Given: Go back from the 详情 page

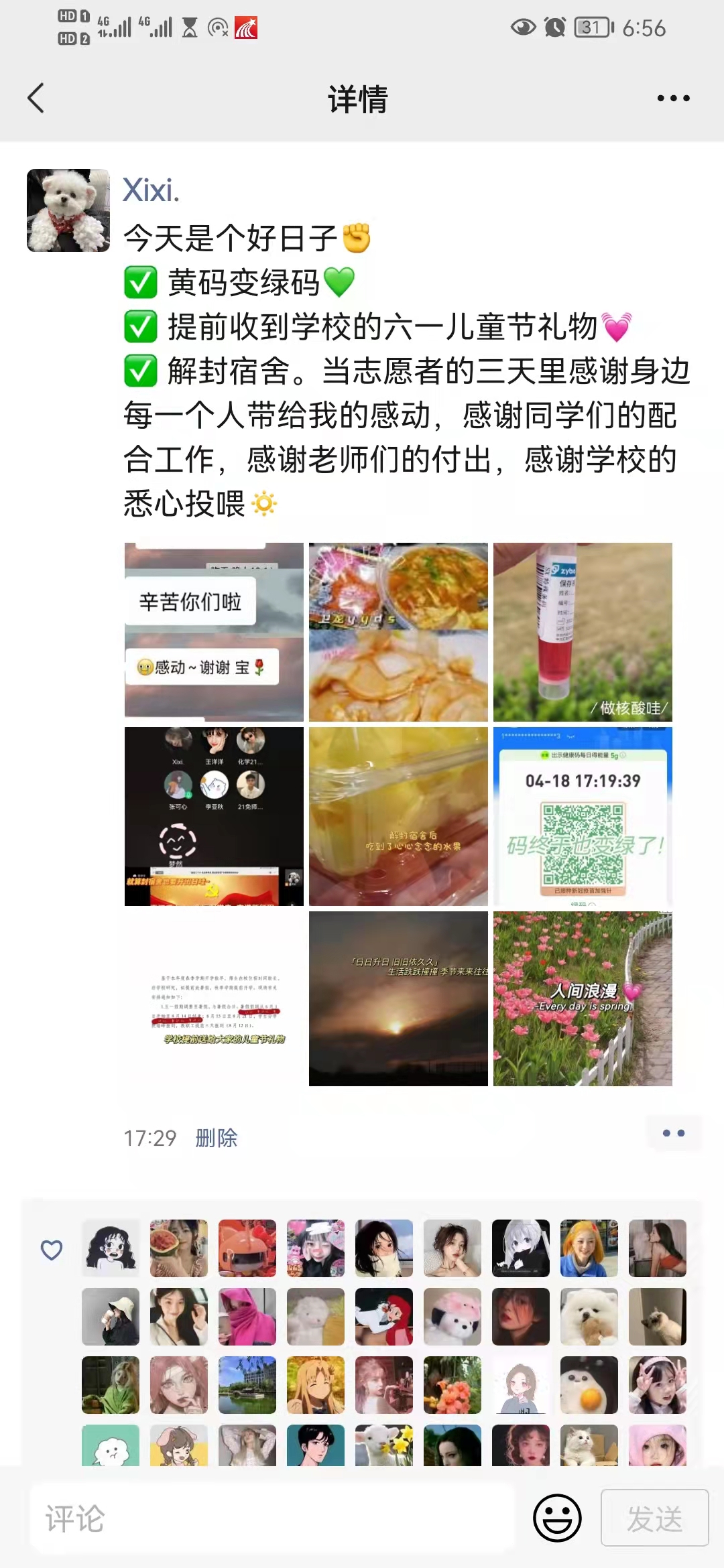Looking at the screenshot, I should point(36,99).
